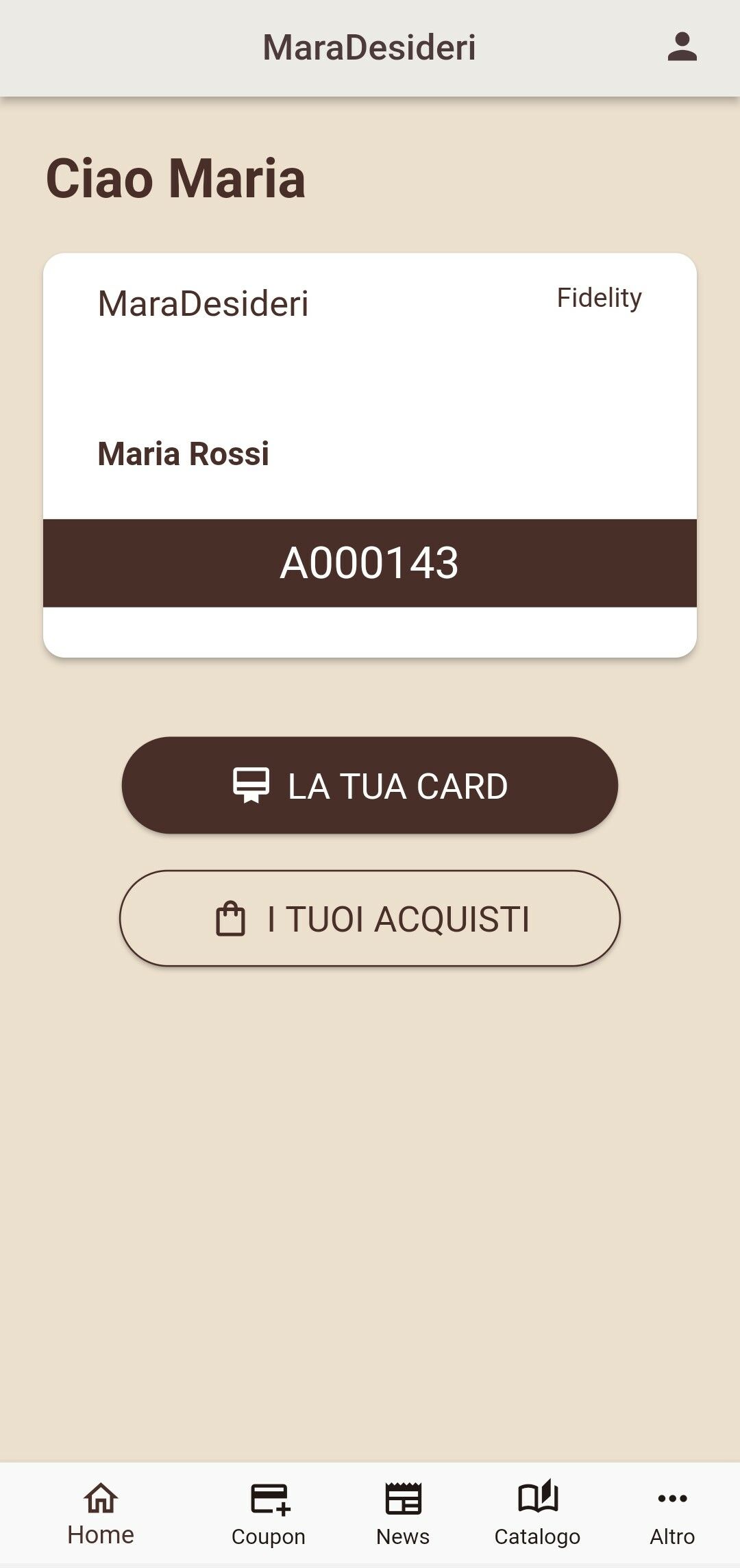Browse the Catalogo tab

click(538, 1514)
